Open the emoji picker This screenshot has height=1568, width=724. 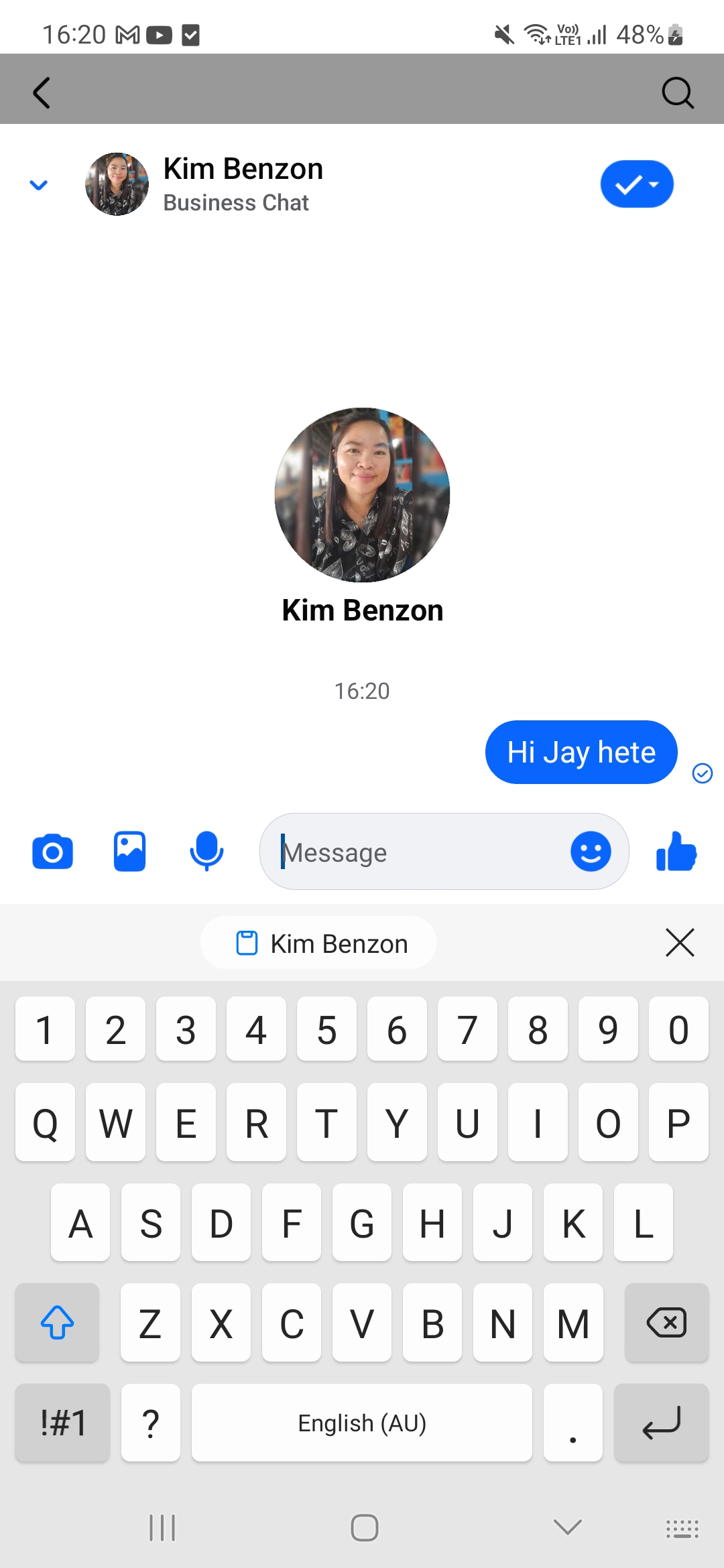591,852
